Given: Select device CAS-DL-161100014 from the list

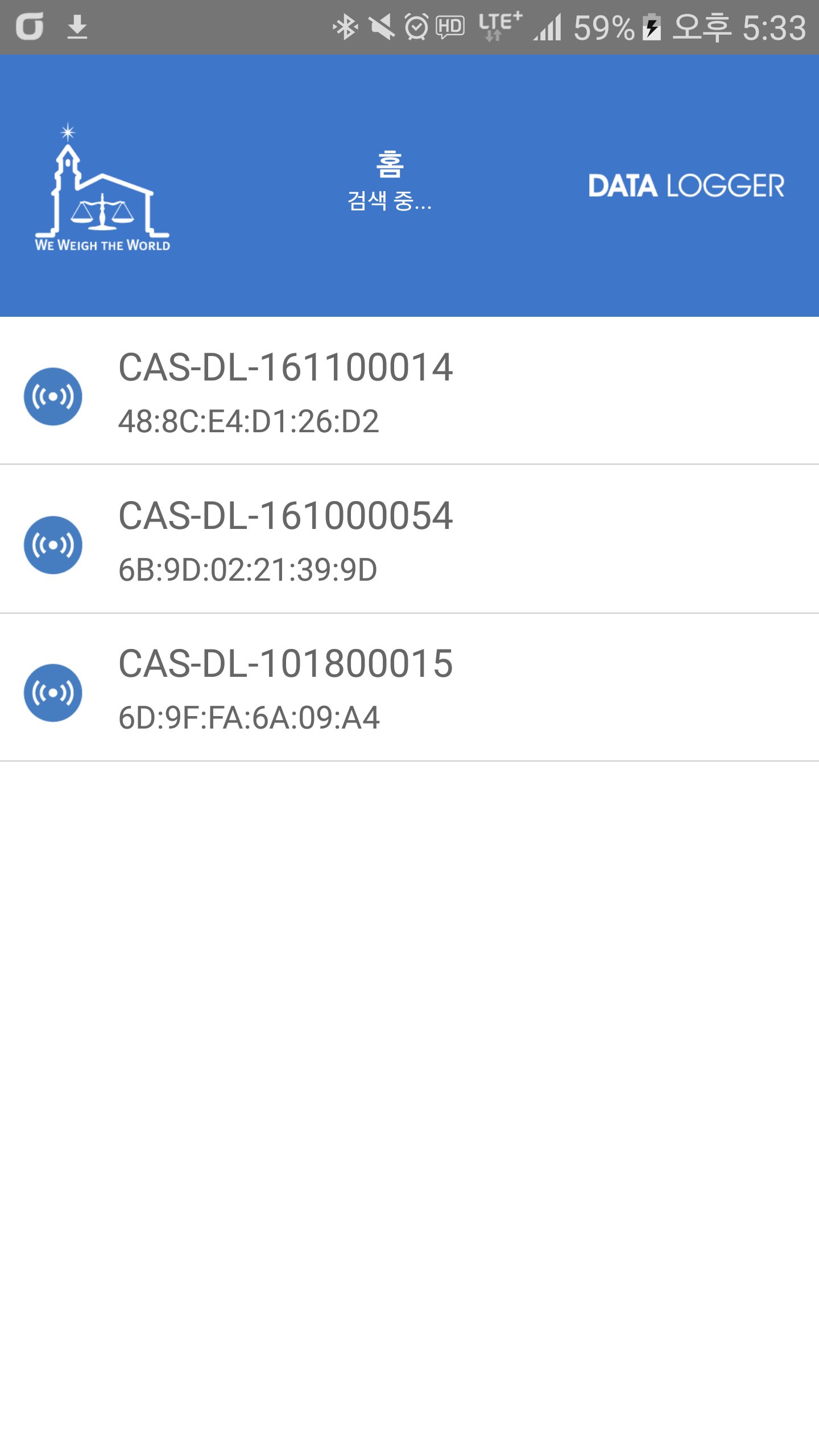Looking at the screenshot, I should (x=284, y=369).
